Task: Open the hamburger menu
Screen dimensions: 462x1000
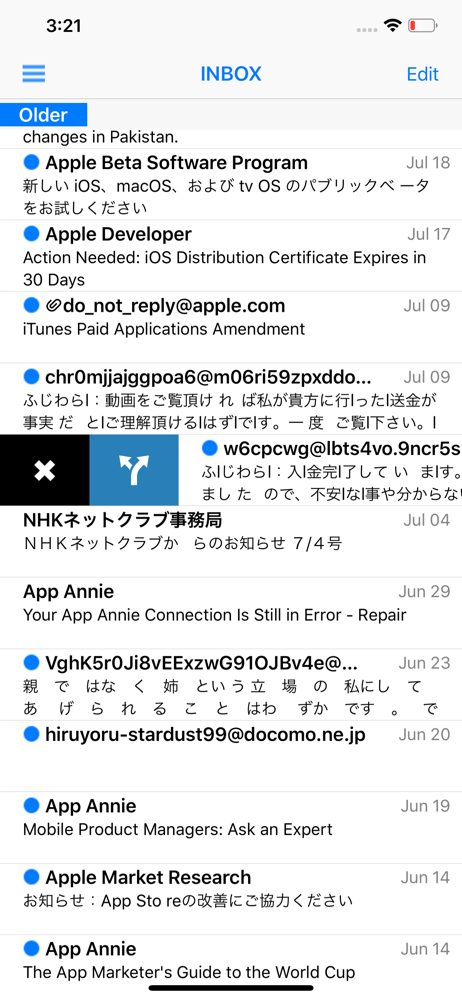Action: pos(34,73)
